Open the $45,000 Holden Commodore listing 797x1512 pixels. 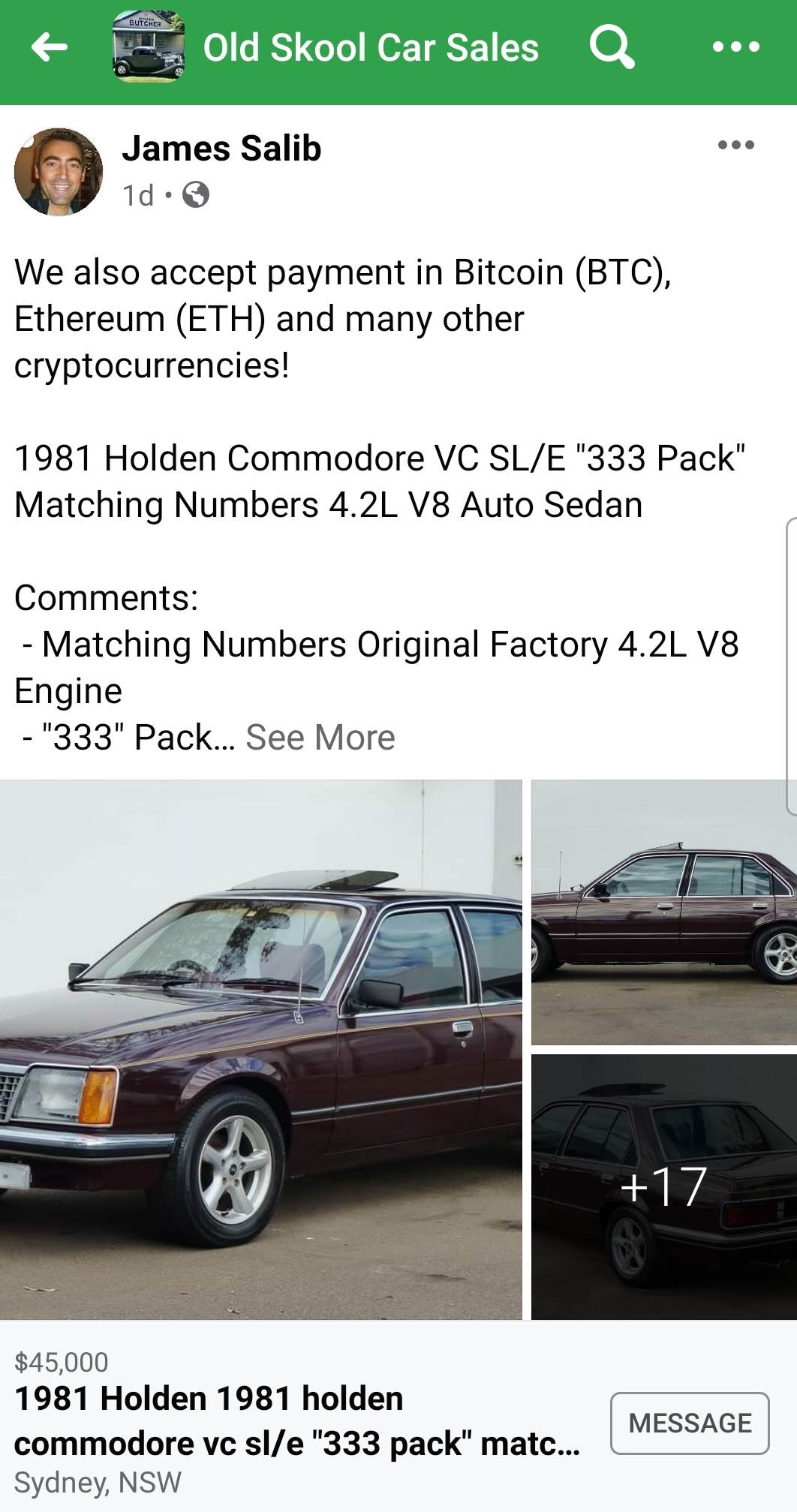coord(296,1420)
